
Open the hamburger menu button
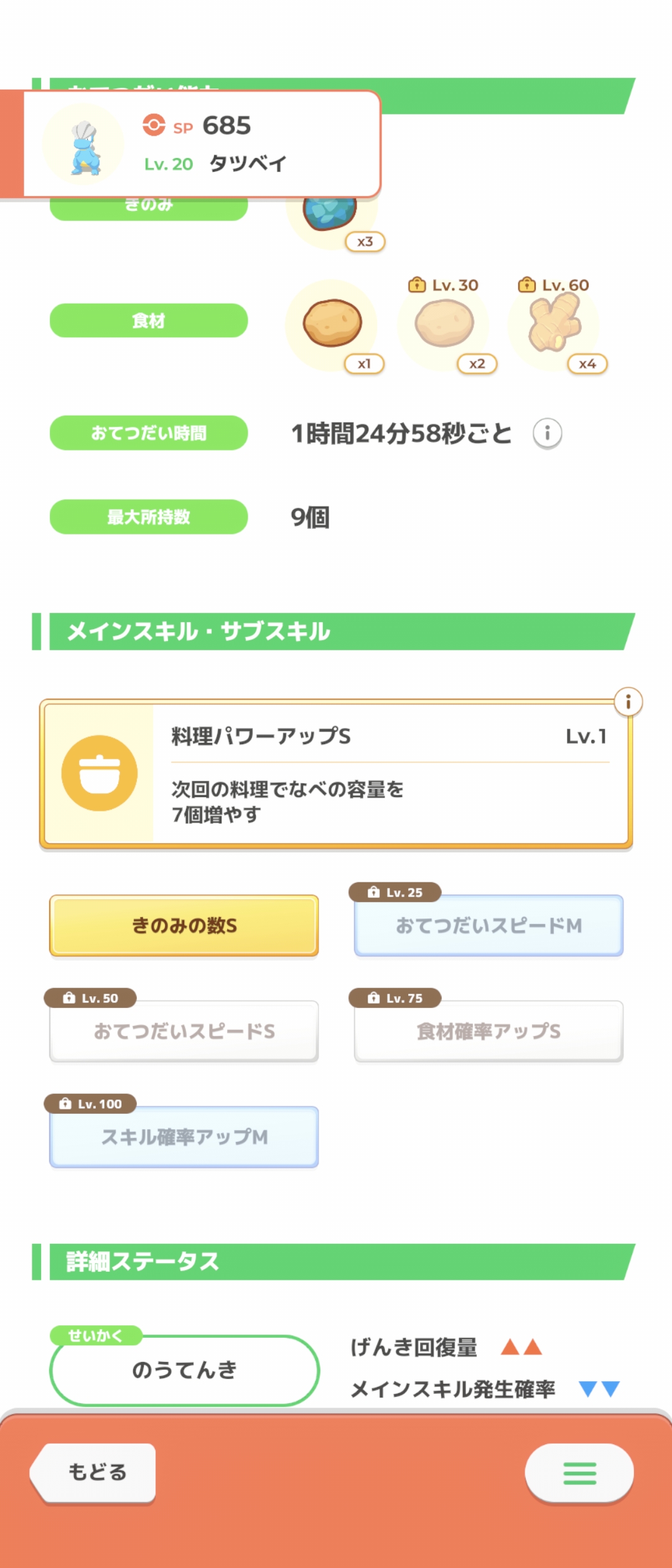(x=579, y=1473)
